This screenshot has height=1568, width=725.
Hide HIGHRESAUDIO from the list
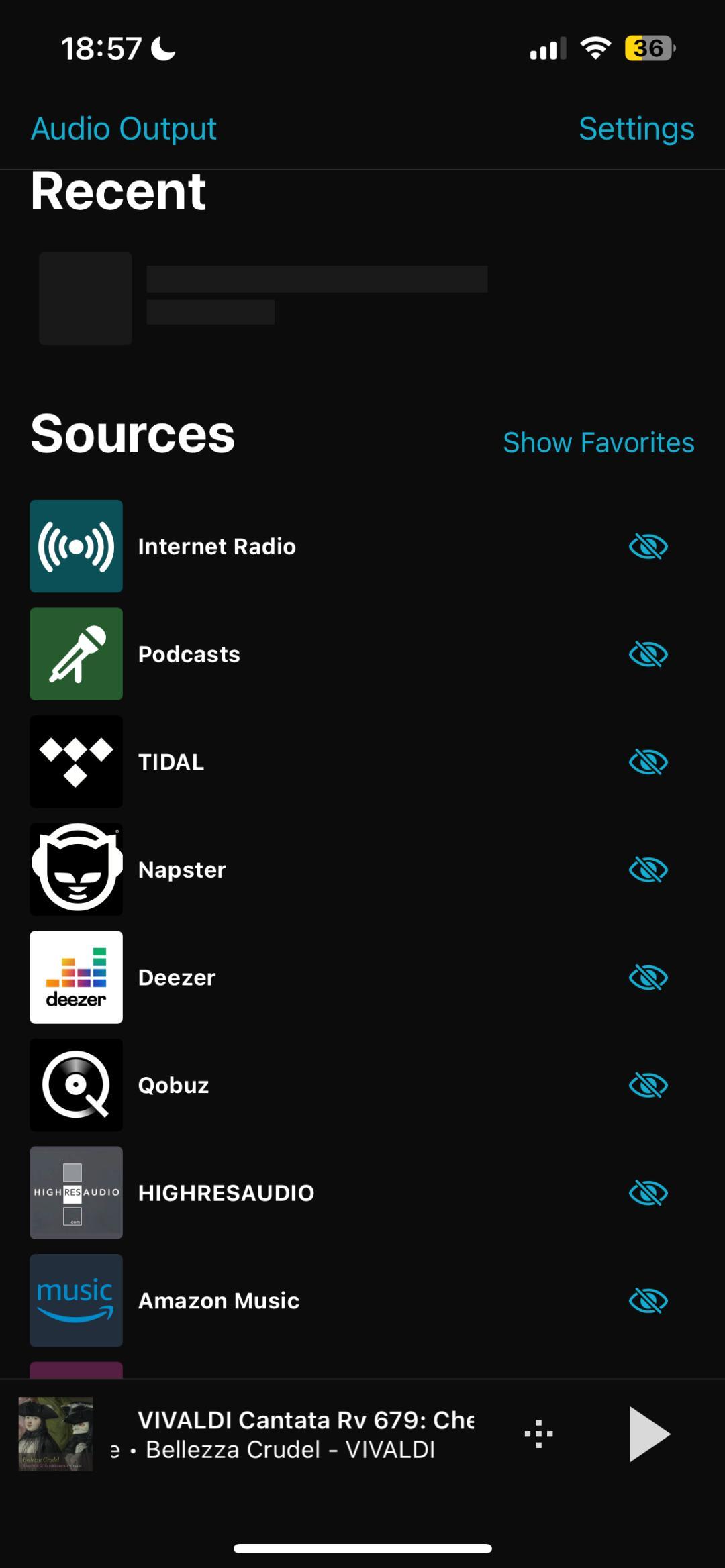pyautogui.click(x=648, y=1193)
